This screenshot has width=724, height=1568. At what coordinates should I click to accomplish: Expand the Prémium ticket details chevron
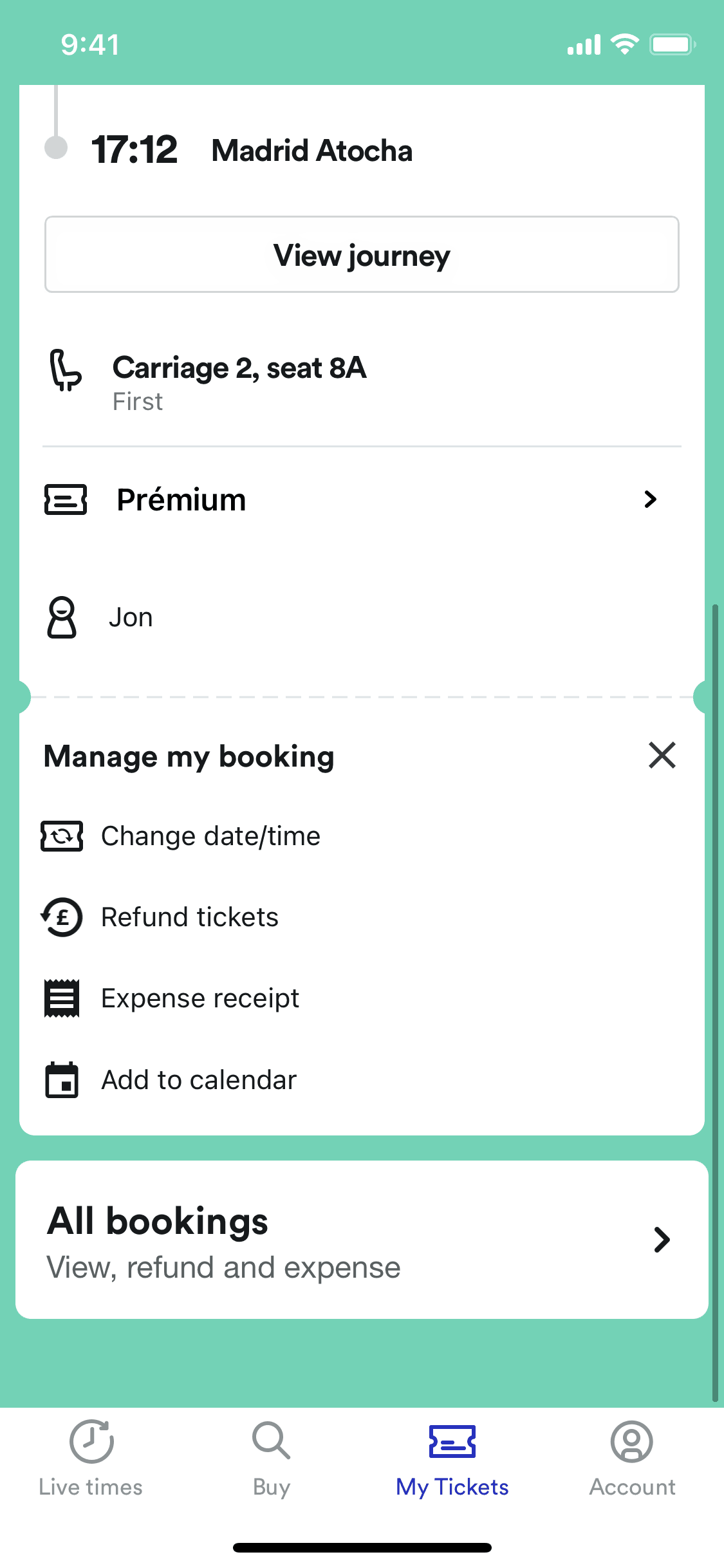pos(651,499)
